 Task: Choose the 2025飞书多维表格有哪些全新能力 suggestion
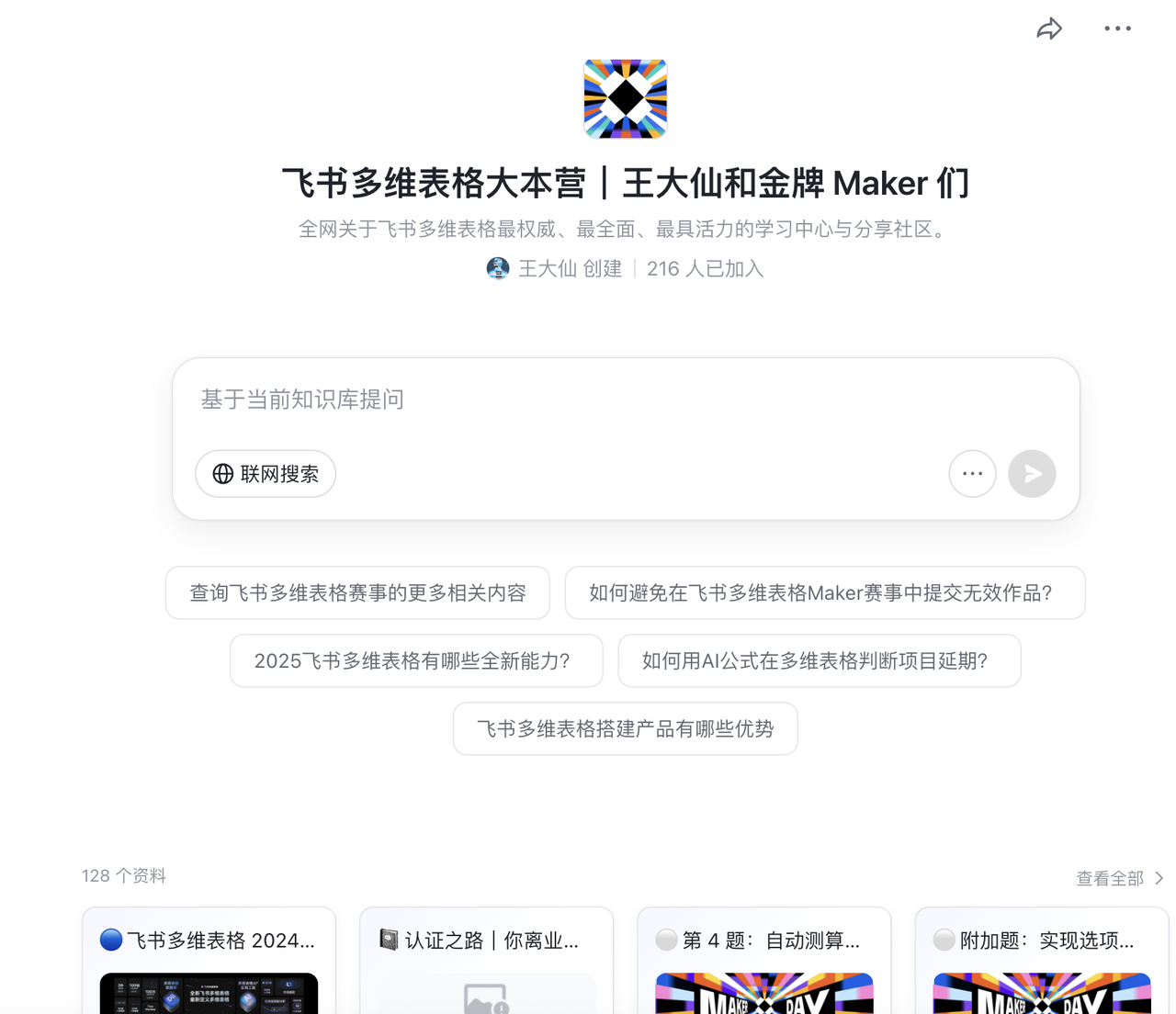coord(416,661)
